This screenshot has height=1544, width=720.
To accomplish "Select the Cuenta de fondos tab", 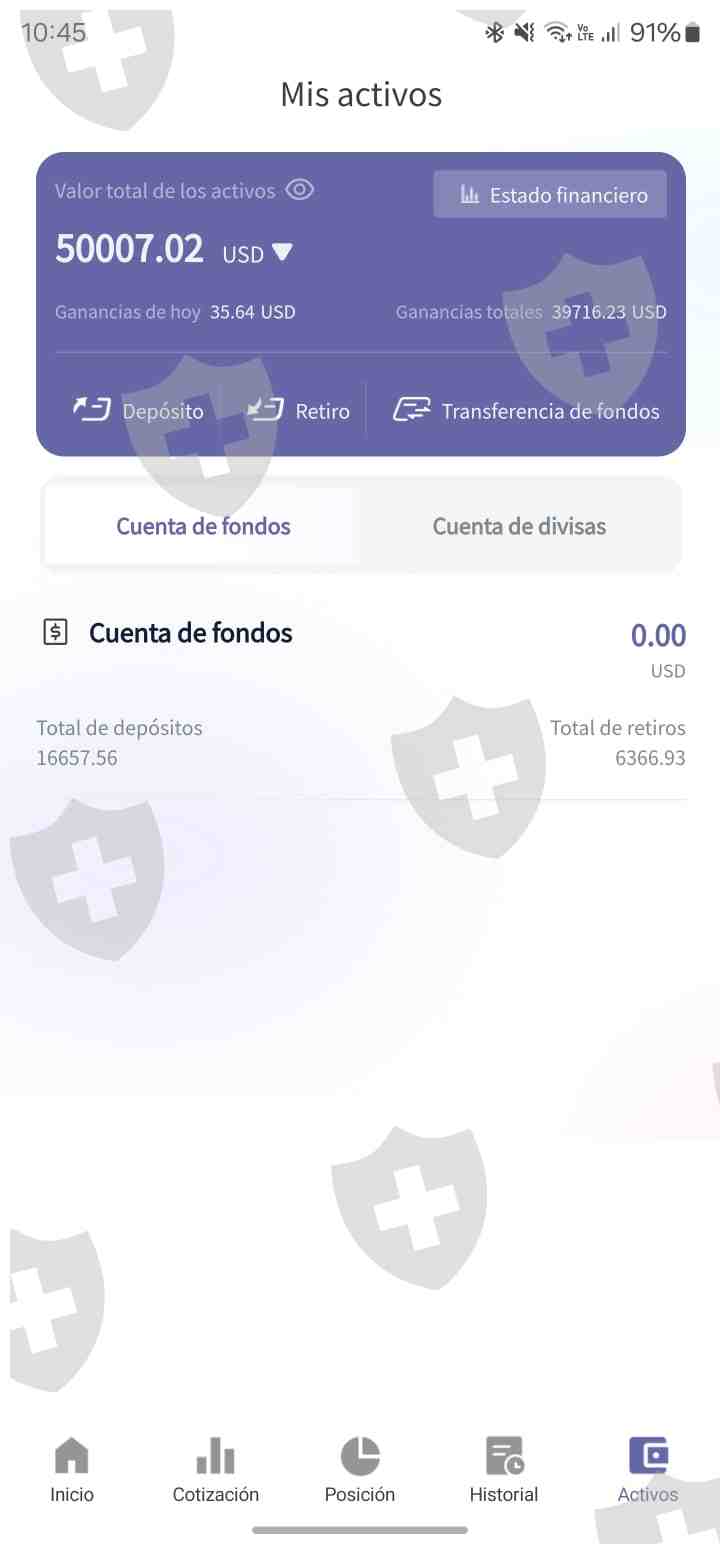I will click(x=203, y=526).
